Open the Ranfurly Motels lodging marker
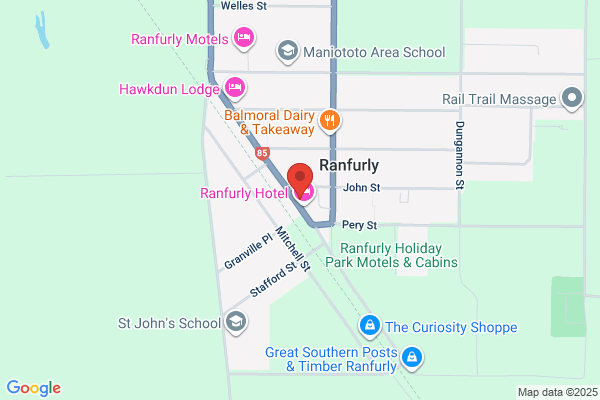600x400 pixels. pyautogui.click(x=244, y=38)
